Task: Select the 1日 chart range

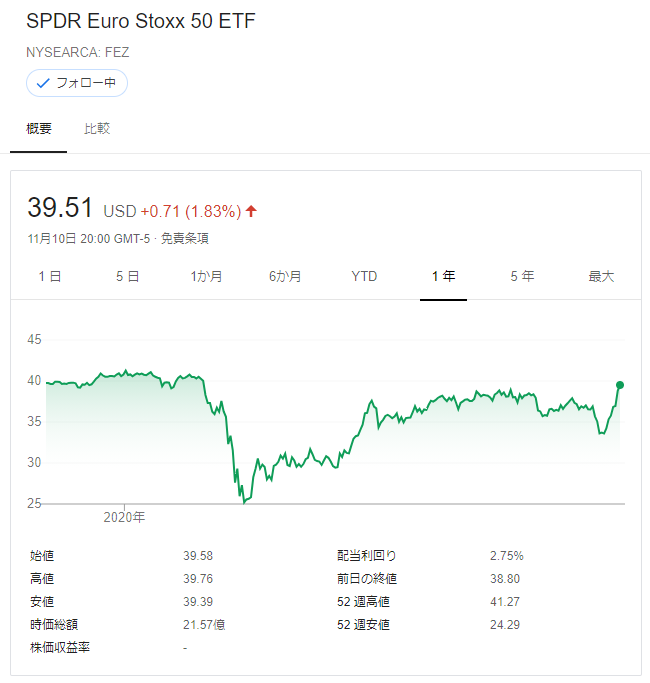Action: [x=49, y=276]
